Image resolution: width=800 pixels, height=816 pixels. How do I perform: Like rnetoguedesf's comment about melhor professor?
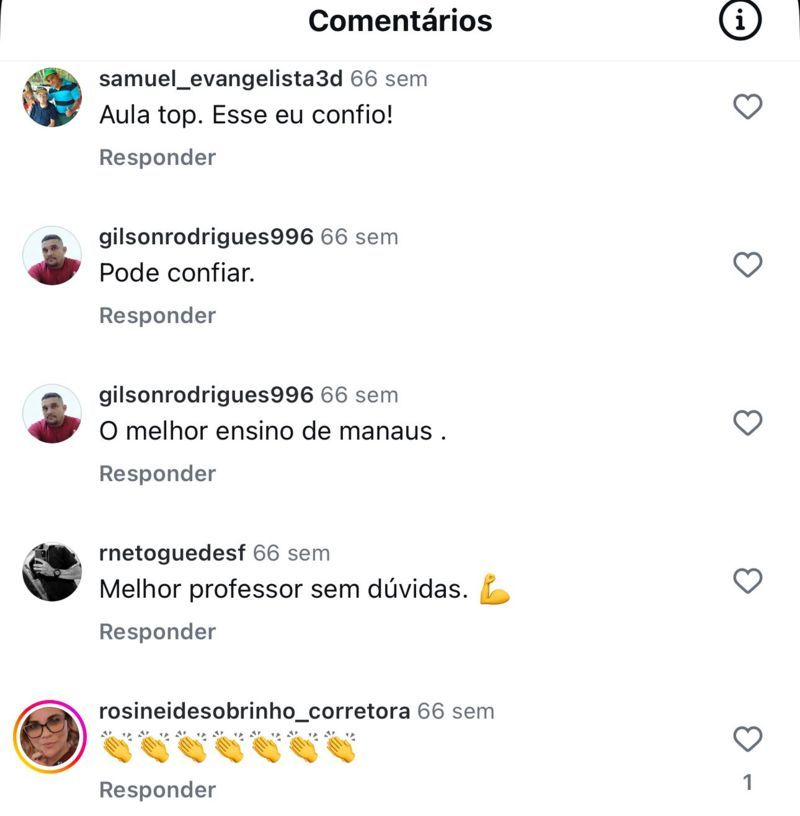point(748,581)
